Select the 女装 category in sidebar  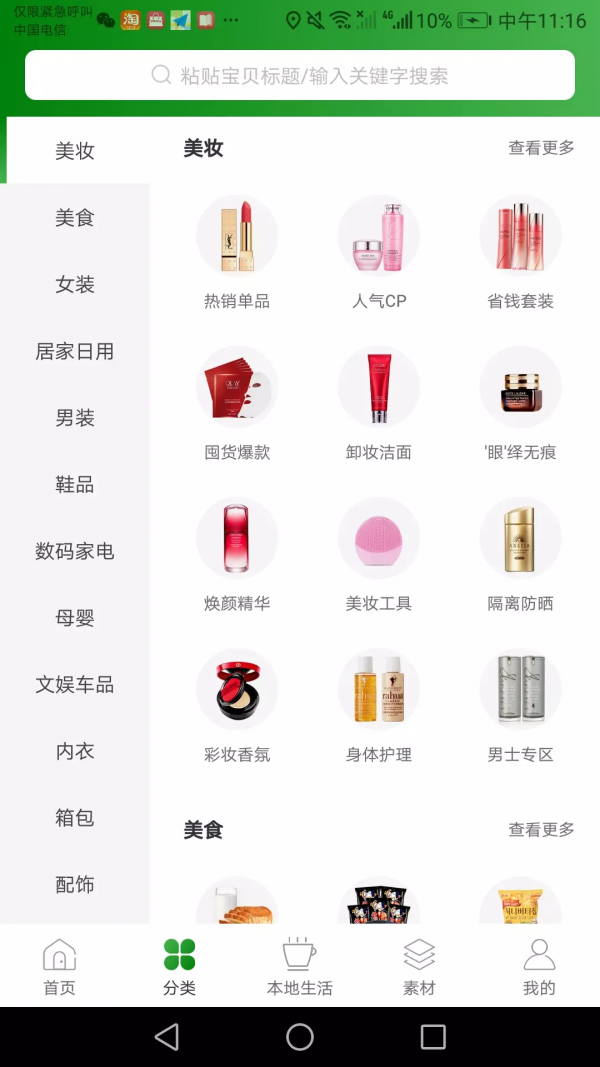point(75,284)
